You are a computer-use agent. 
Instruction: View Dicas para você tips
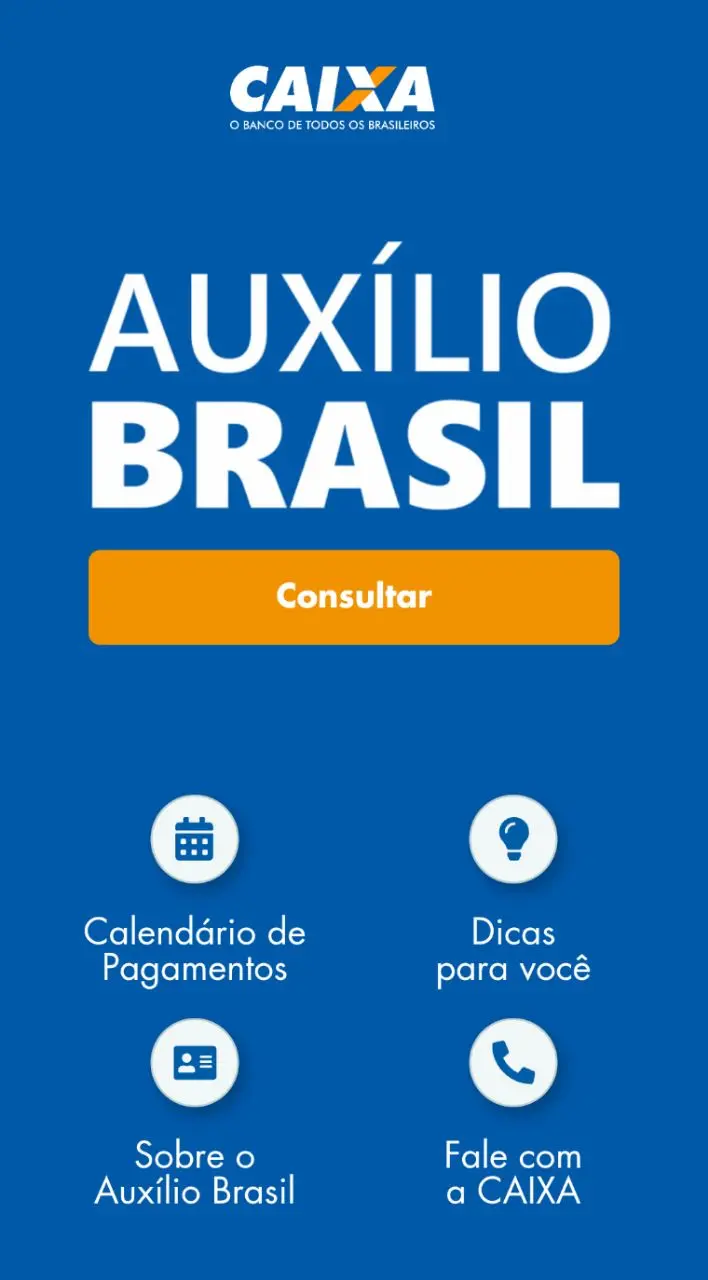tap(513, 840)
